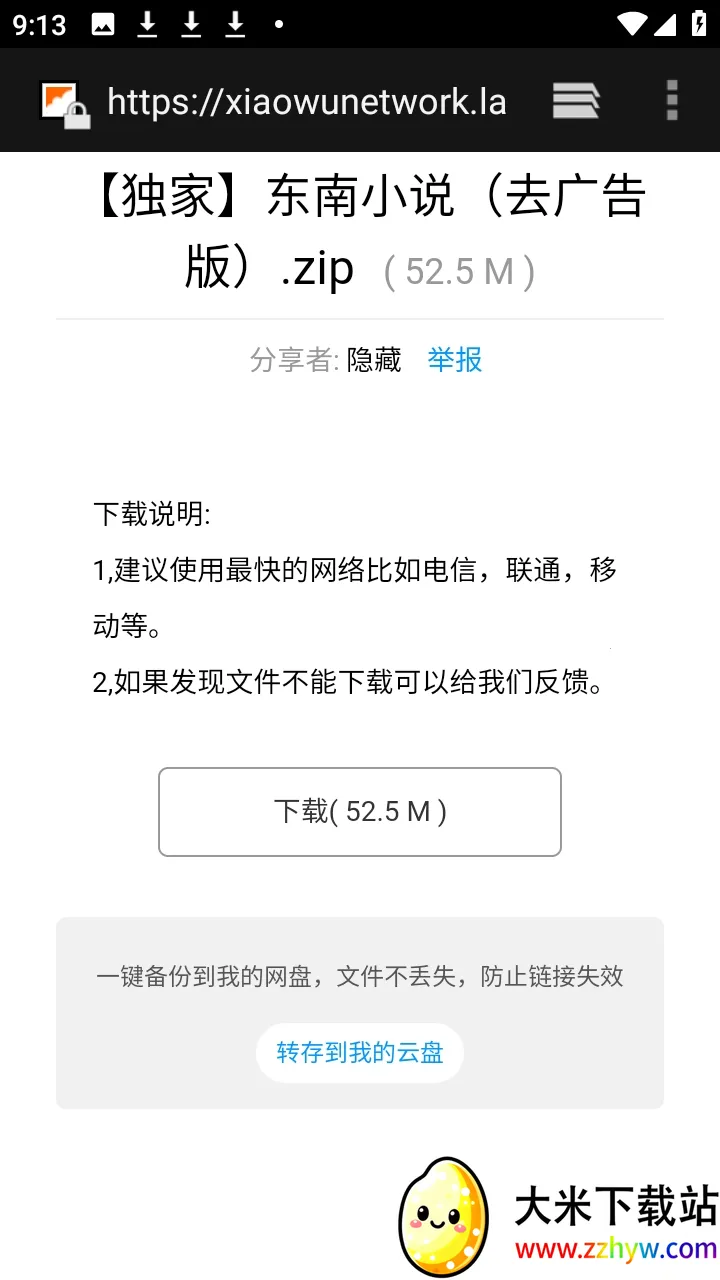Tap the 转存到我的云盘 button
This screenshot has height=1280, width=720.
pyautogui.click(x=360, y=1052)
